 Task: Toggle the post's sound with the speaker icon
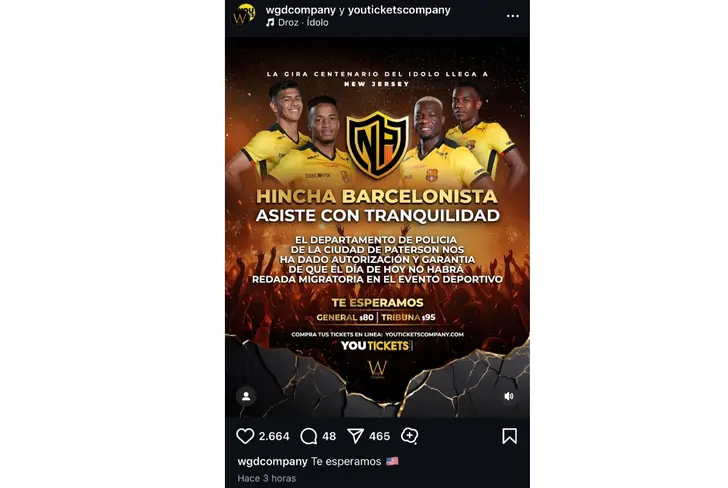[x=509, y=396]
